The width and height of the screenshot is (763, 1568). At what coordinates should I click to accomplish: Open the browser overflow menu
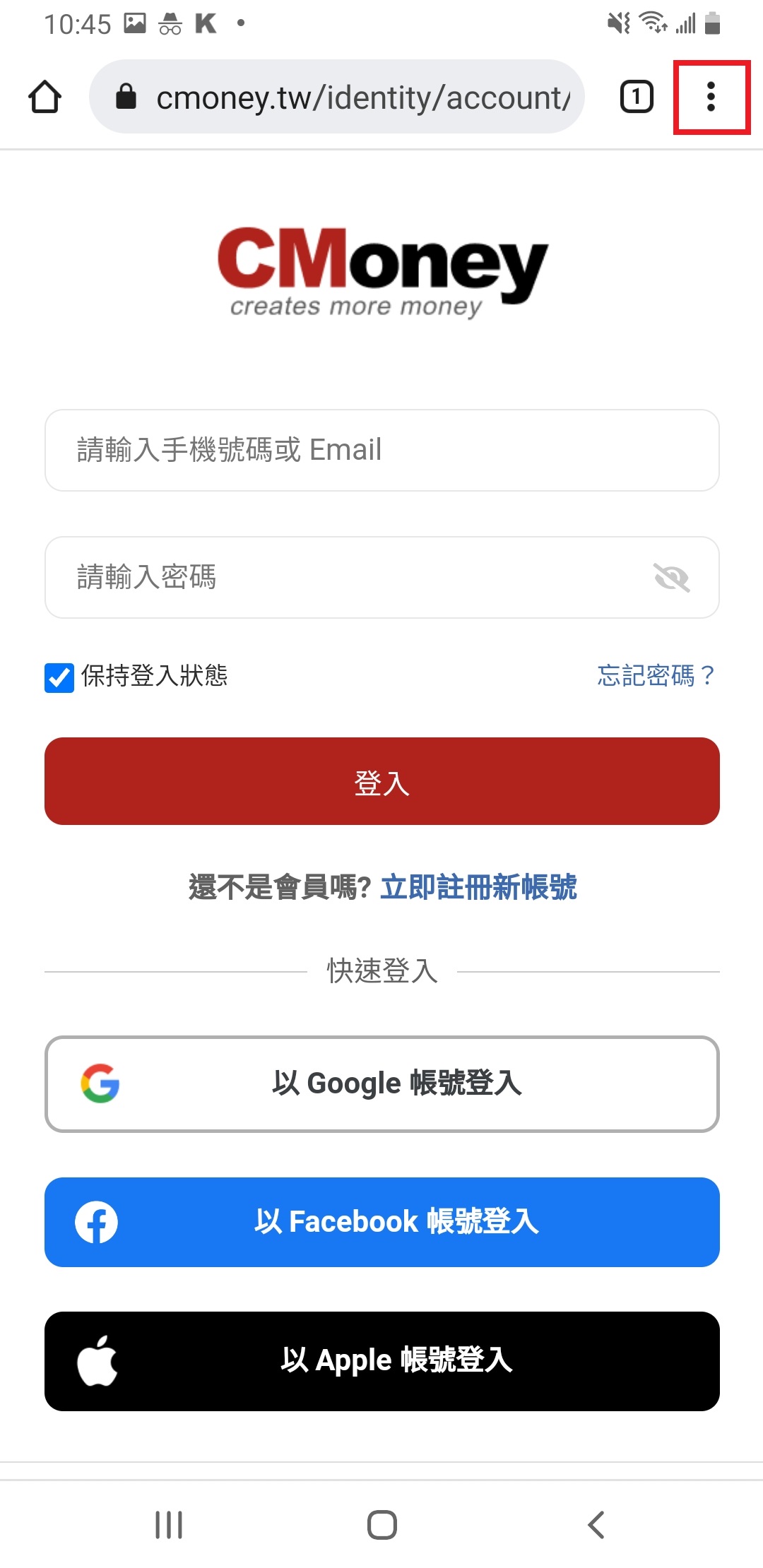click(x=711, y=97)
